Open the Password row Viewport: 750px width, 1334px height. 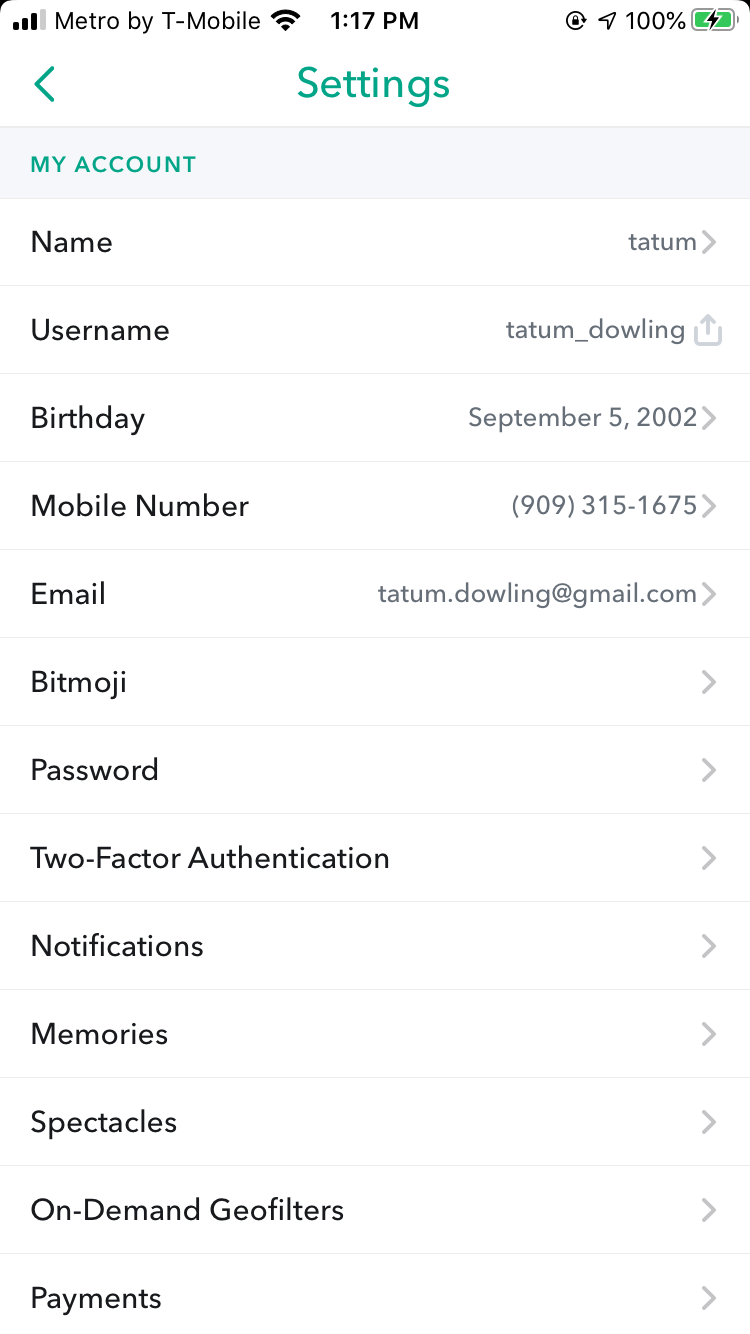(375, 770)
